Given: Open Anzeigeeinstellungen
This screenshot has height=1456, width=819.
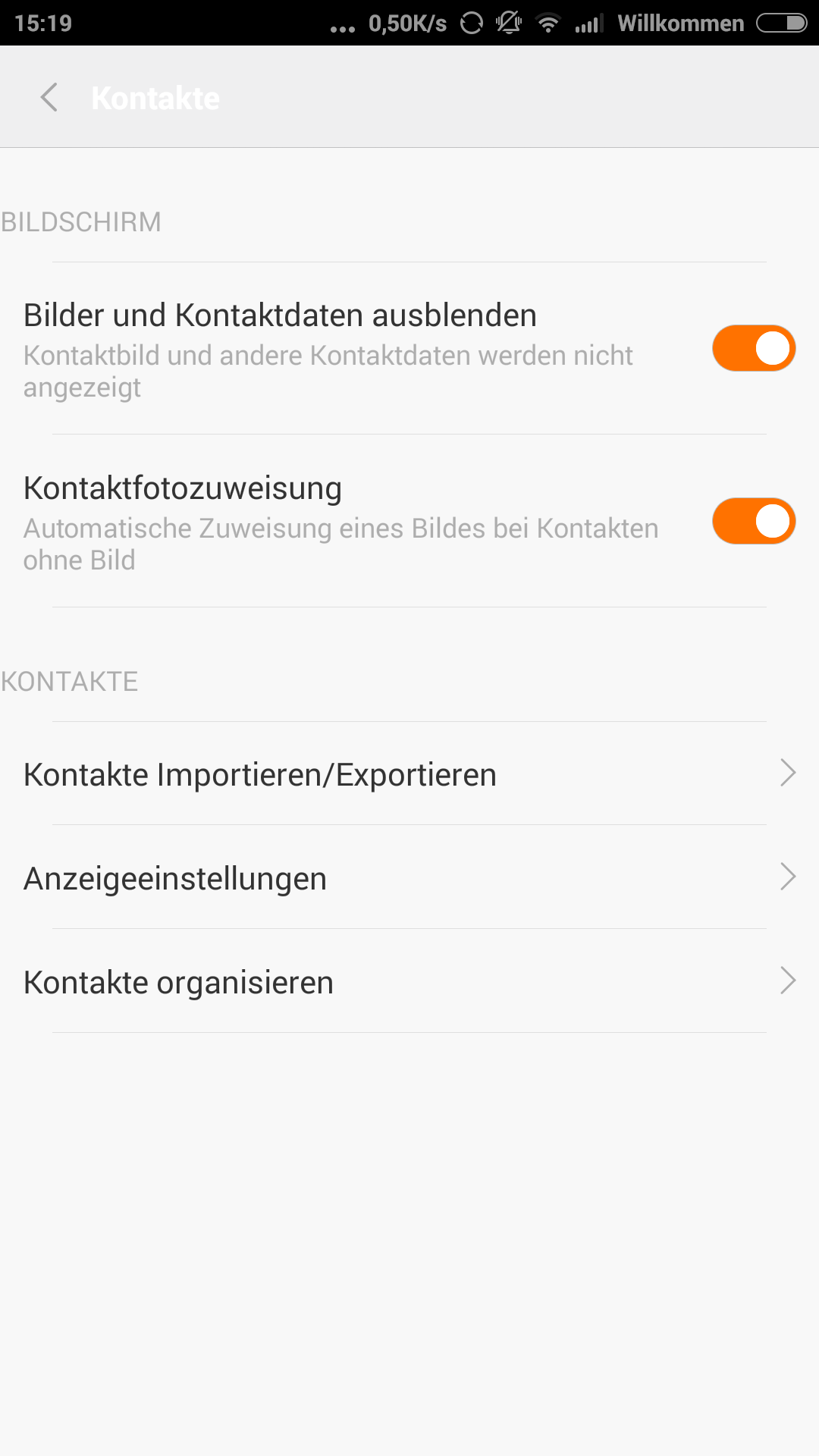Looking at the screenshot, I should tap(409, 877).
